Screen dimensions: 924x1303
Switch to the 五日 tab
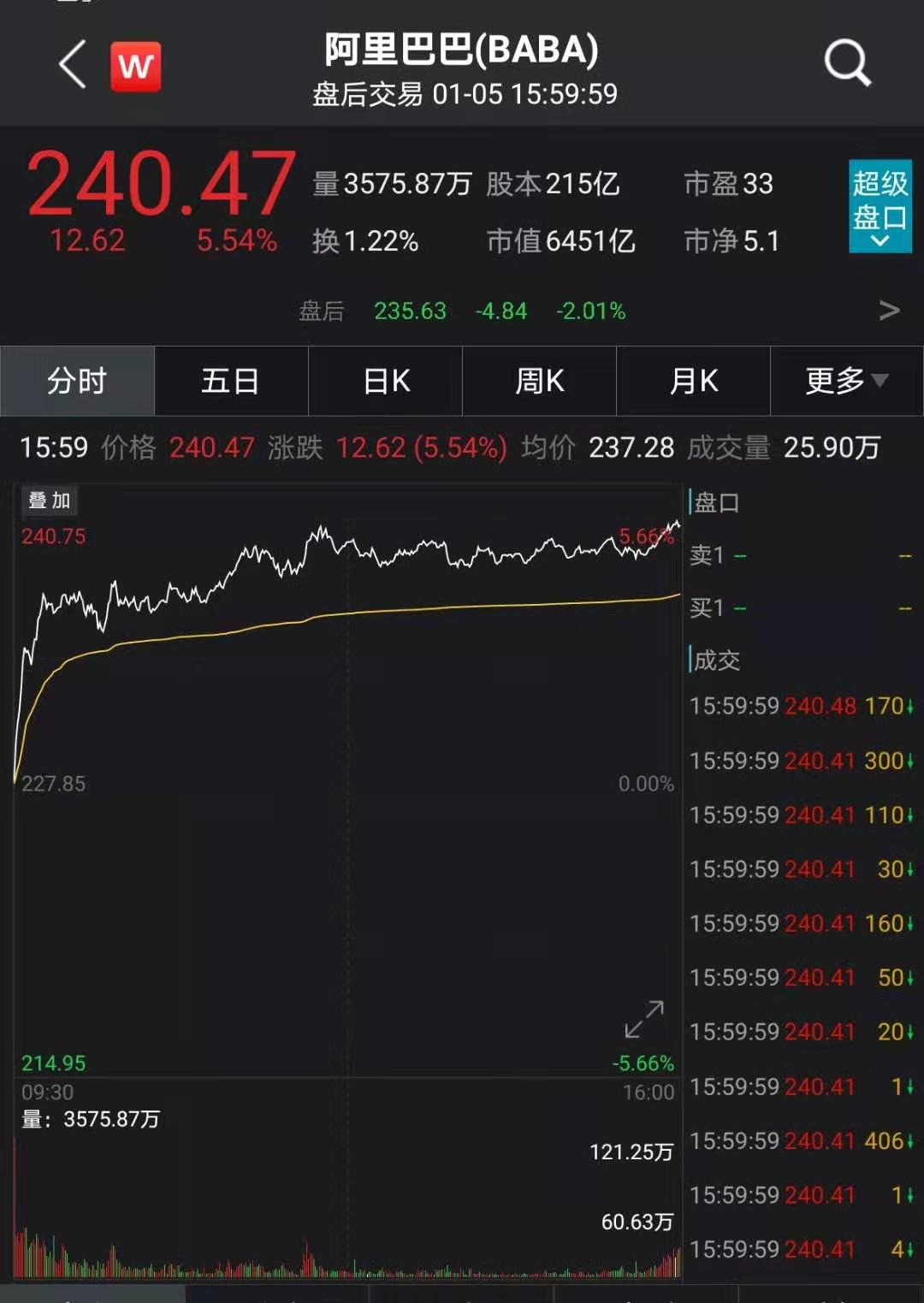click(231, 382)
